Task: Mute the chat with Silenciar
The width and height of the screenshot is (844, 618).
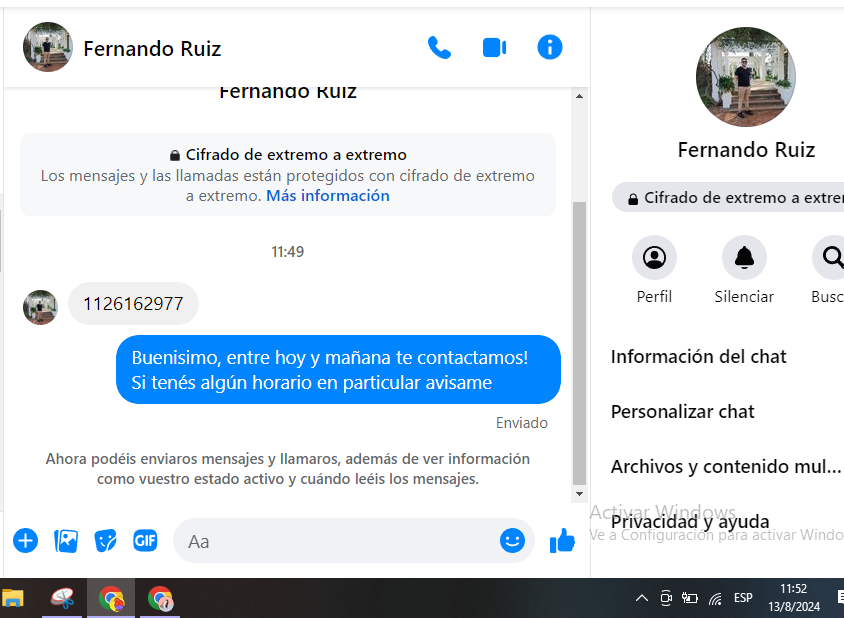Action: pyautogui.click(x=744, y=258)
